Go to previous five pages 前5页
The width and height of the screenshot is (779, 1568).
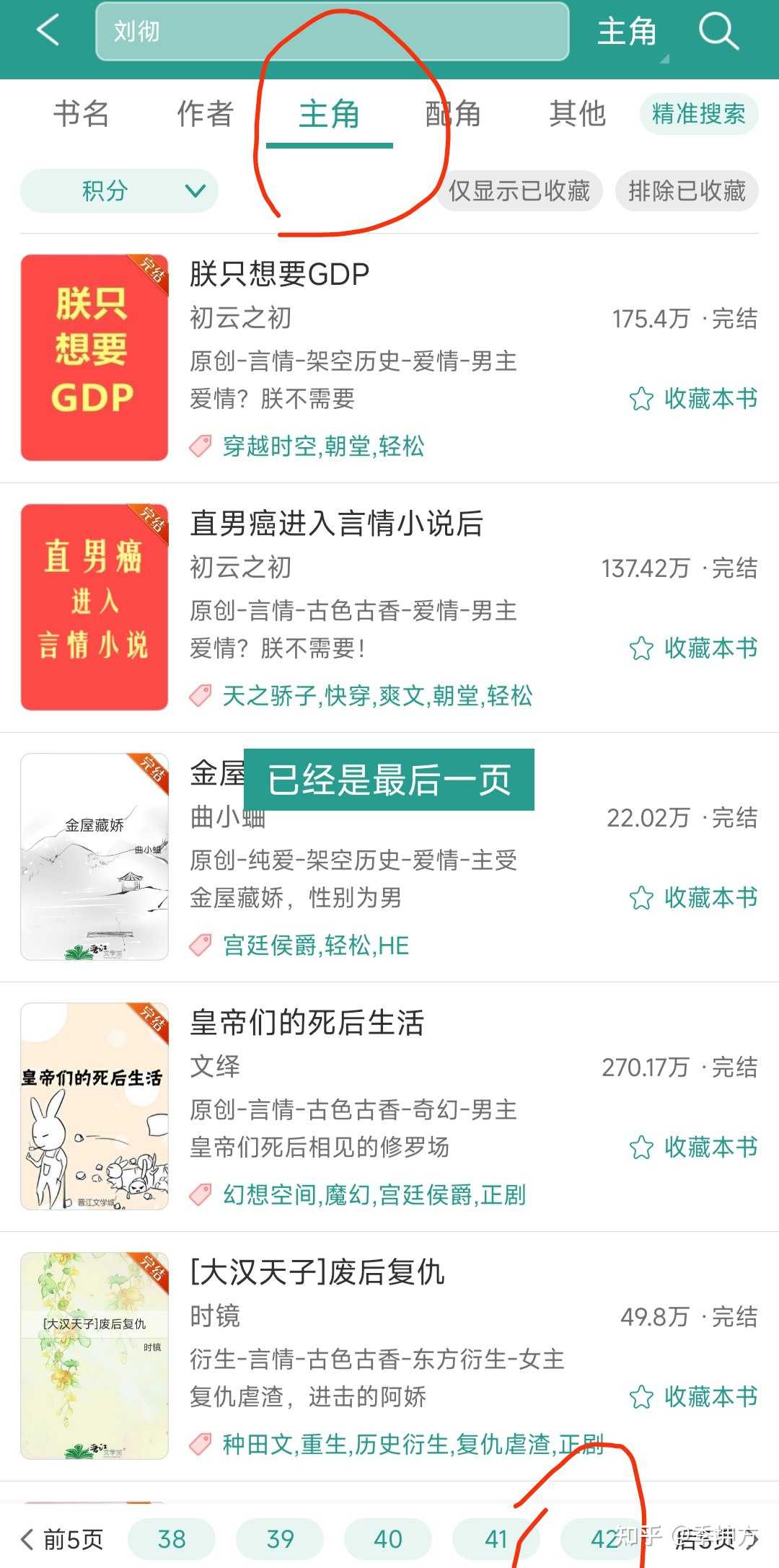pyautogui.click(x=62, y=1539)
